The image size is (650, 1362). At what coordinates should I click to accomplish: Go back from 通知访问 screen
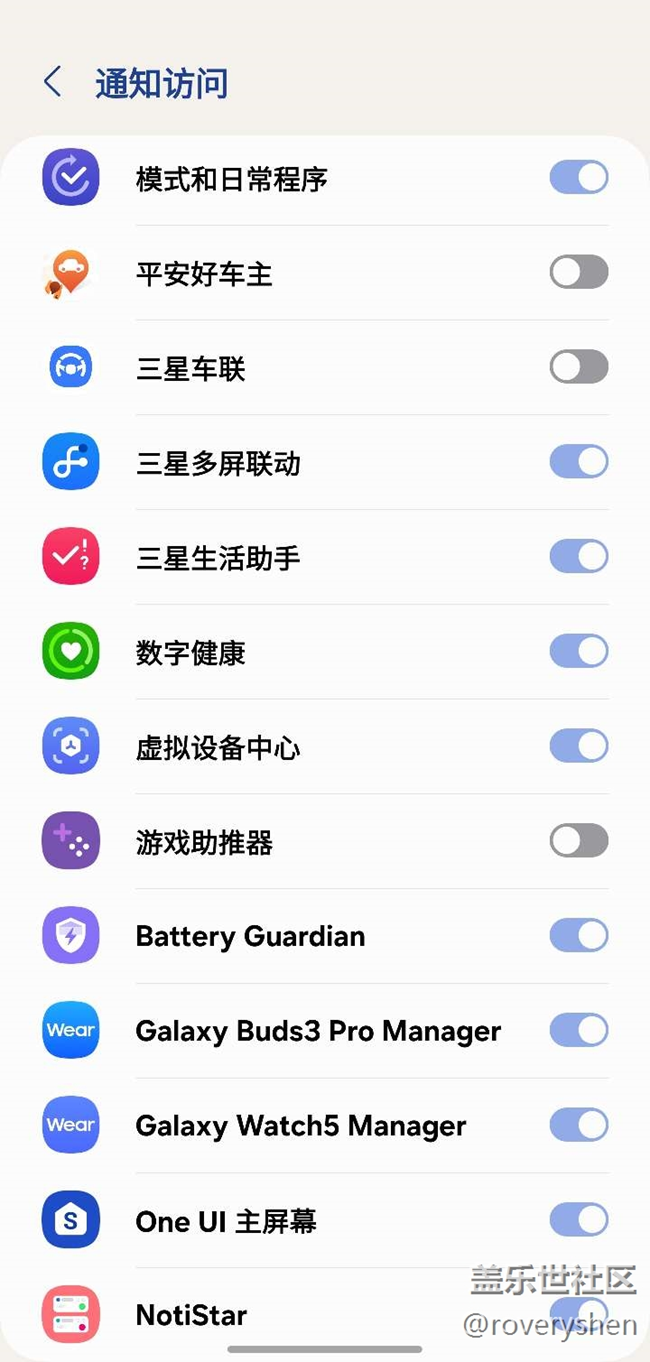[53, 82]
